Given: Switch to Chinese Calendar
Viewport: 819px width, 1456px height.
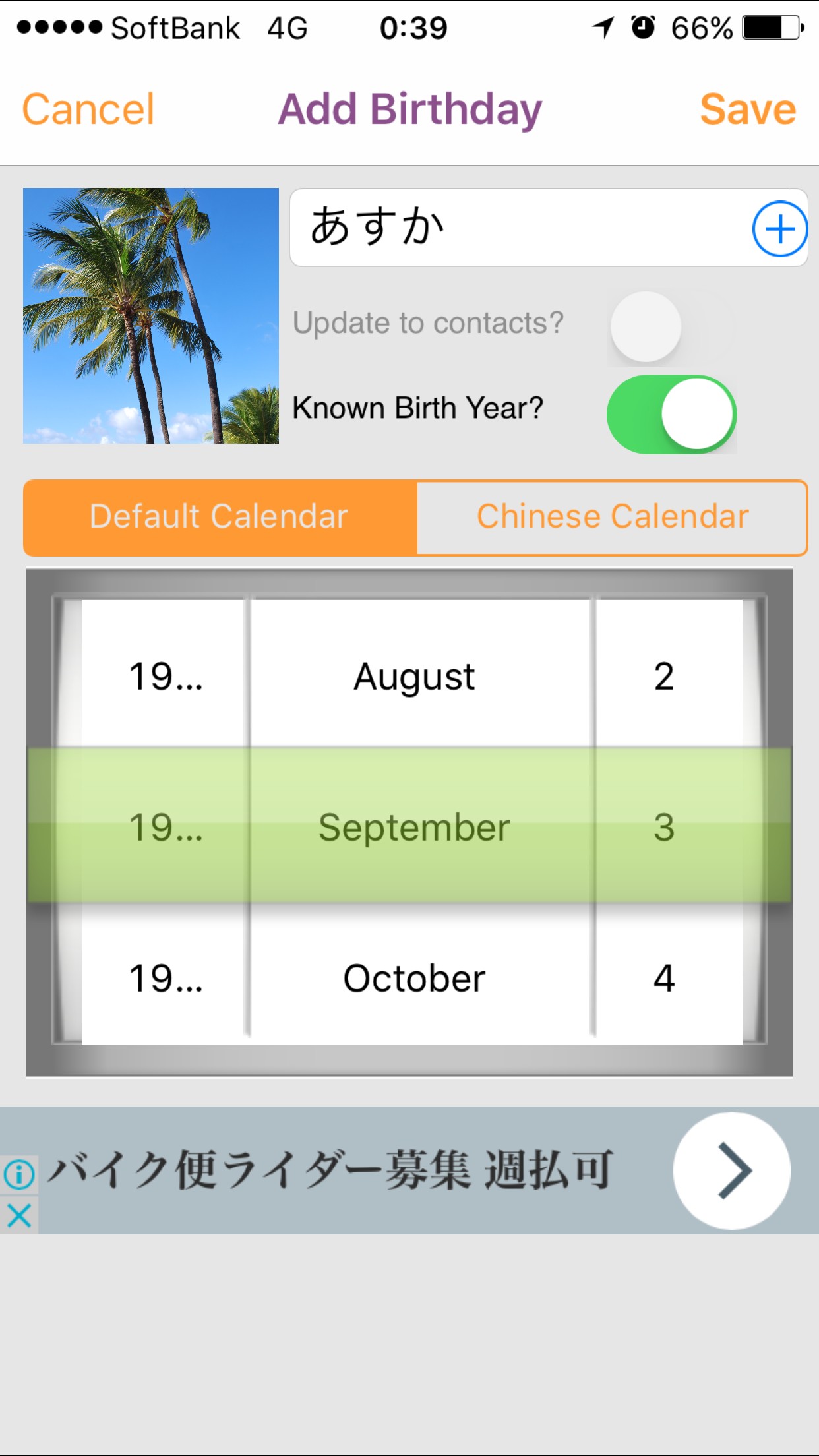Looking at the screenshot, I should point(612,517).
